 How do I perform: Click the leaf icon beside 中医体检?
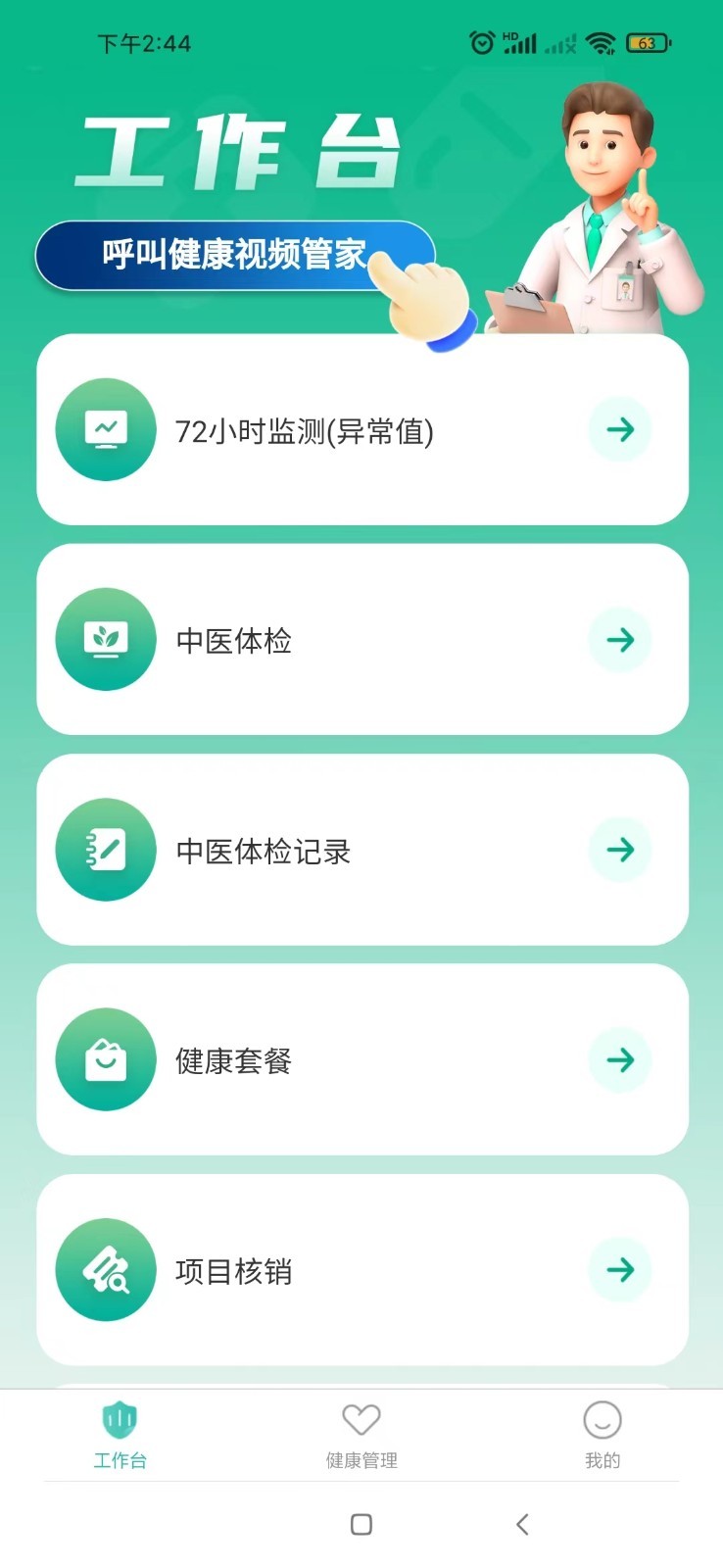pyautogui.click(x=106, y=639)
